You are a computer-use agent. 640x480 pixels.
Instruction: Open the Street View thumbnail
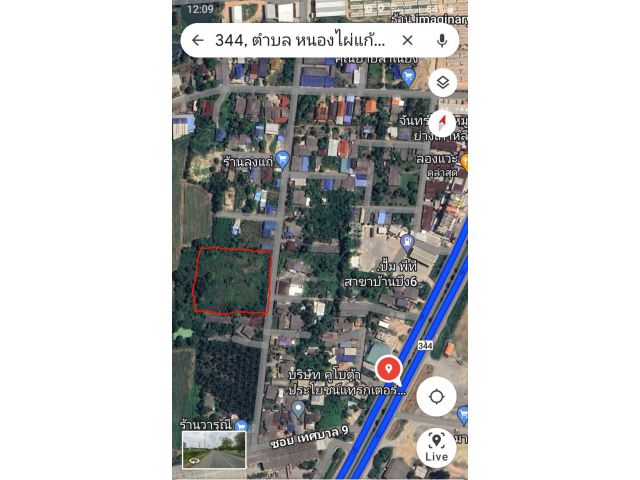point(214,449)
